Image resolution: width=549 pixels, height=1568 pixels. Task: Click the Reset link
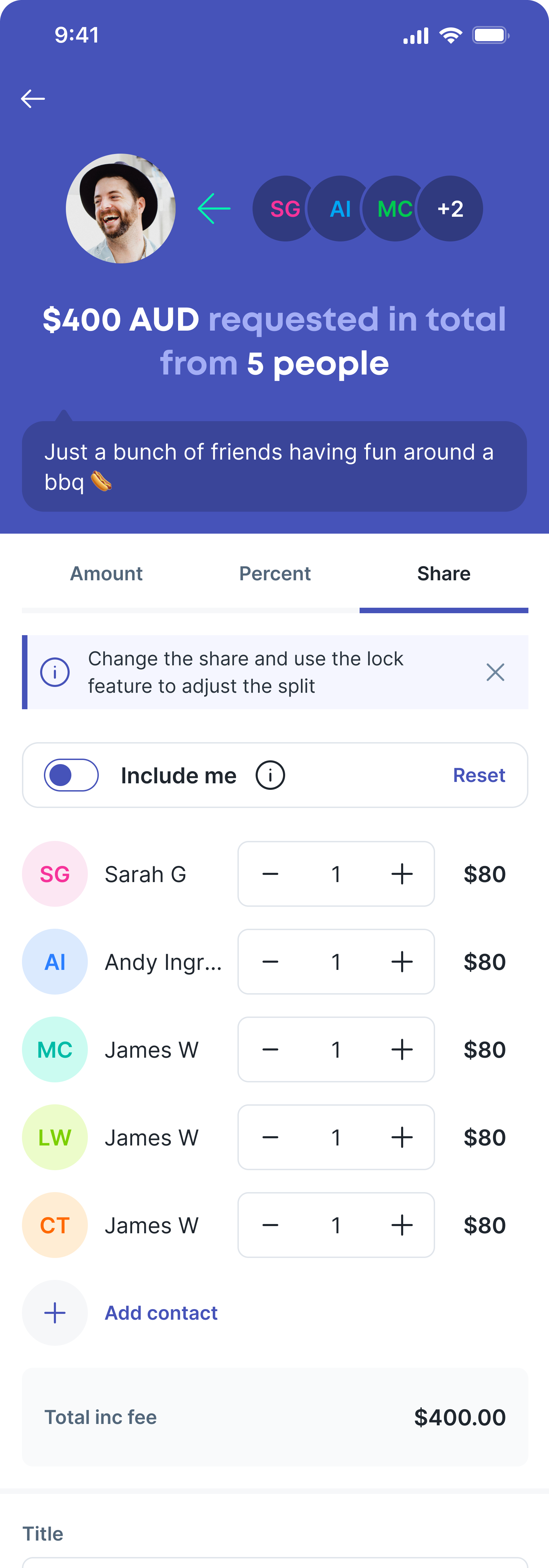(x=479, y=775)
